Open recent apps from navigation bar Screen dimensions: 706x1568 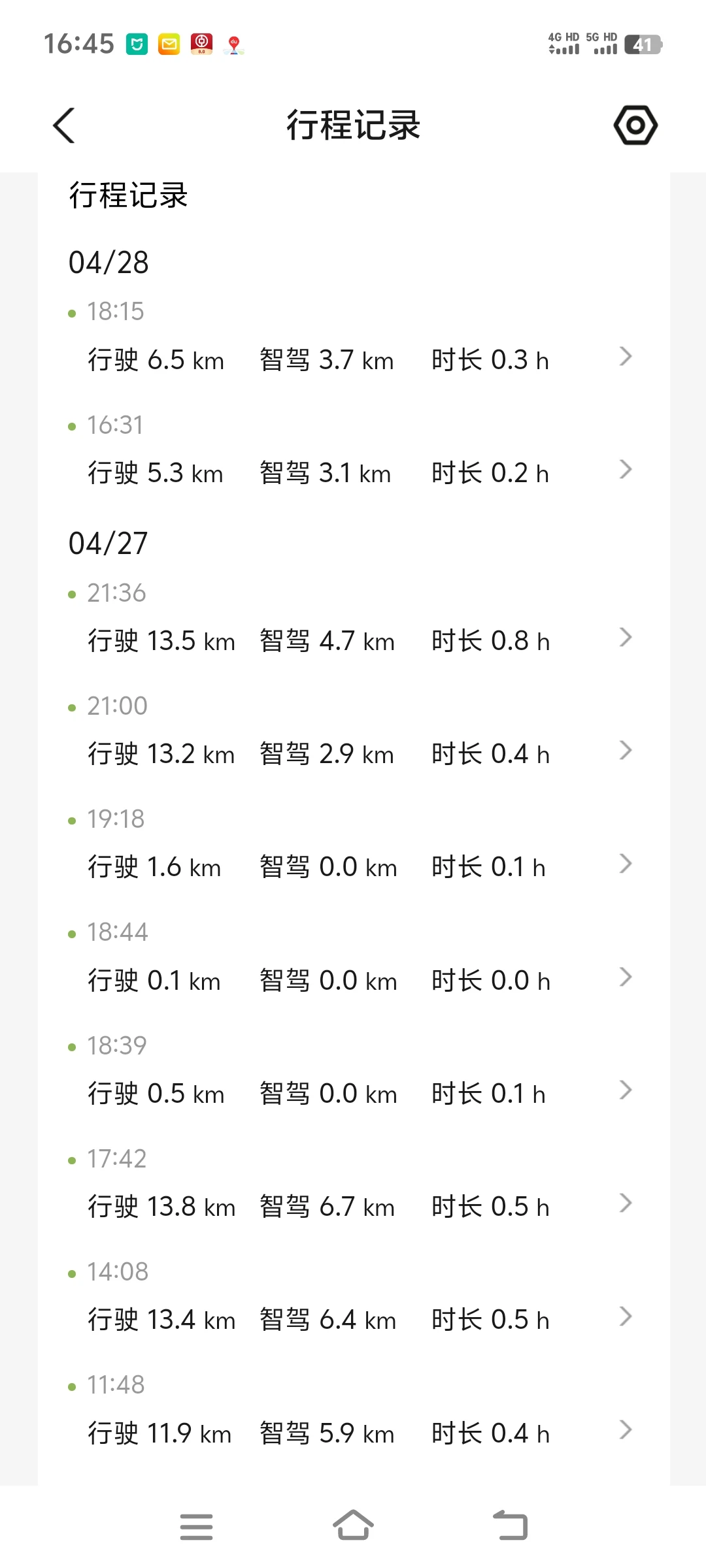click(x=196, y=1526)
